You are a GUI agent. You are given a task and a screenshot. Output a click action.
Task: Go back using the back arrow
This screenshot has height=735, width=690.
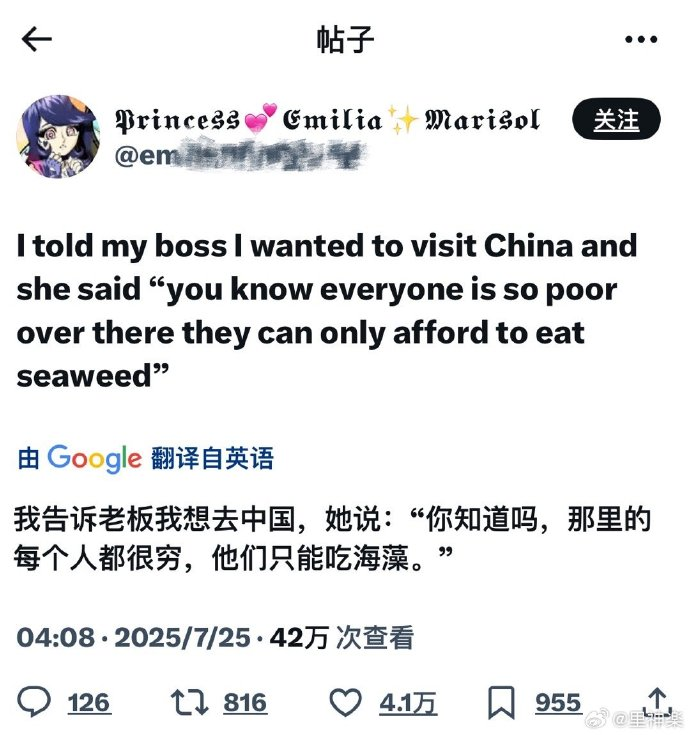point(37,40)
